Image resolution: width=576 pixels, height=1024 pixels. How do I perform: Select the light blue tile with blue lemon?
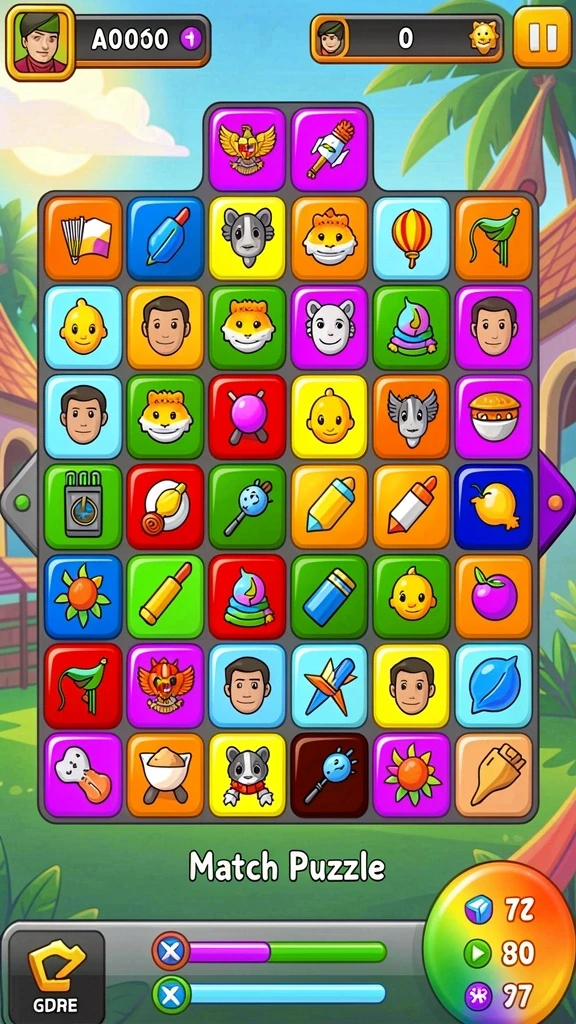click(494, 686)
